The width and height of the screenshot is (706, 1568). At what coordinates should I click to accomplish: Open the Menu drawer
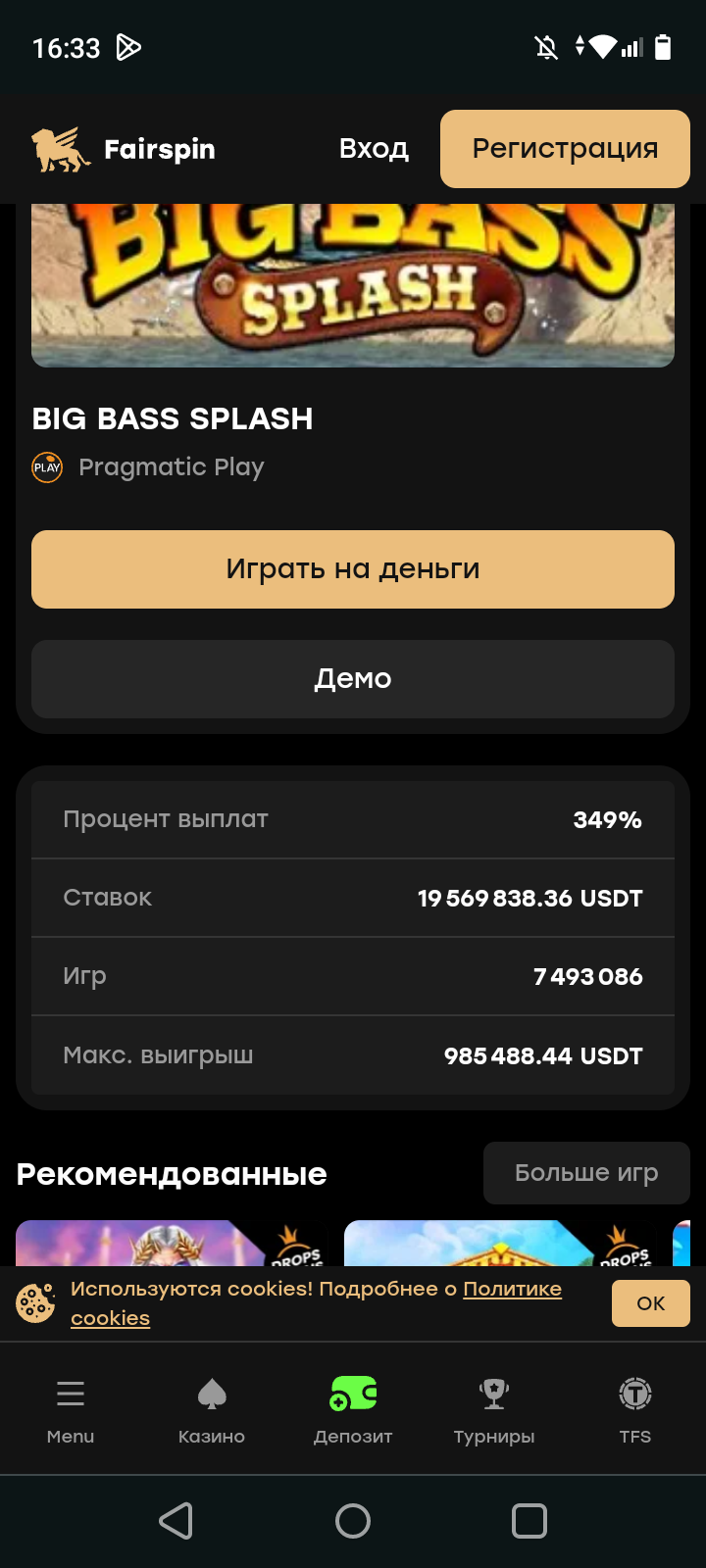point(71,1410)
